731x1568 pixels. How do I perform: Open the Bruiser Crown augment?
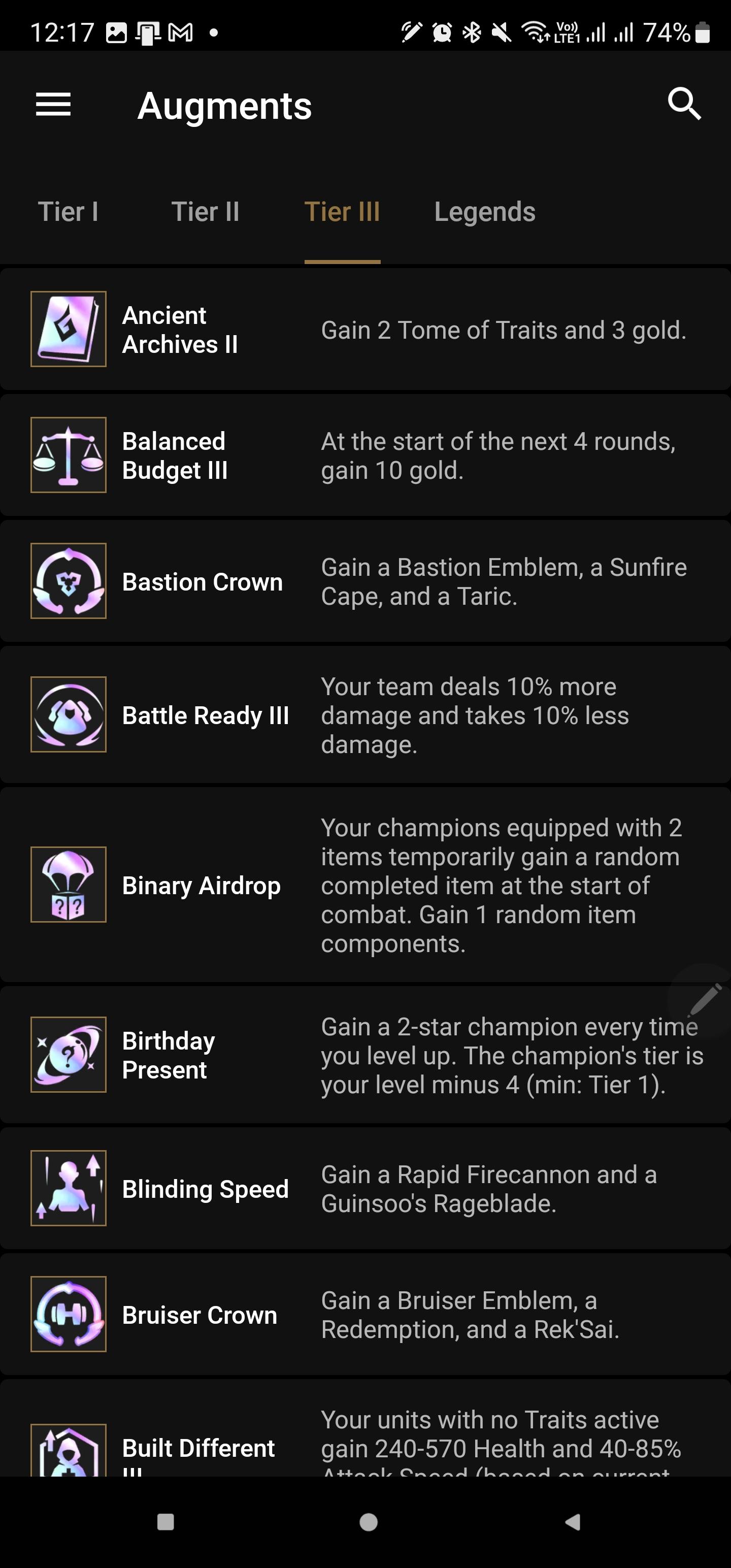point(365,1314)
